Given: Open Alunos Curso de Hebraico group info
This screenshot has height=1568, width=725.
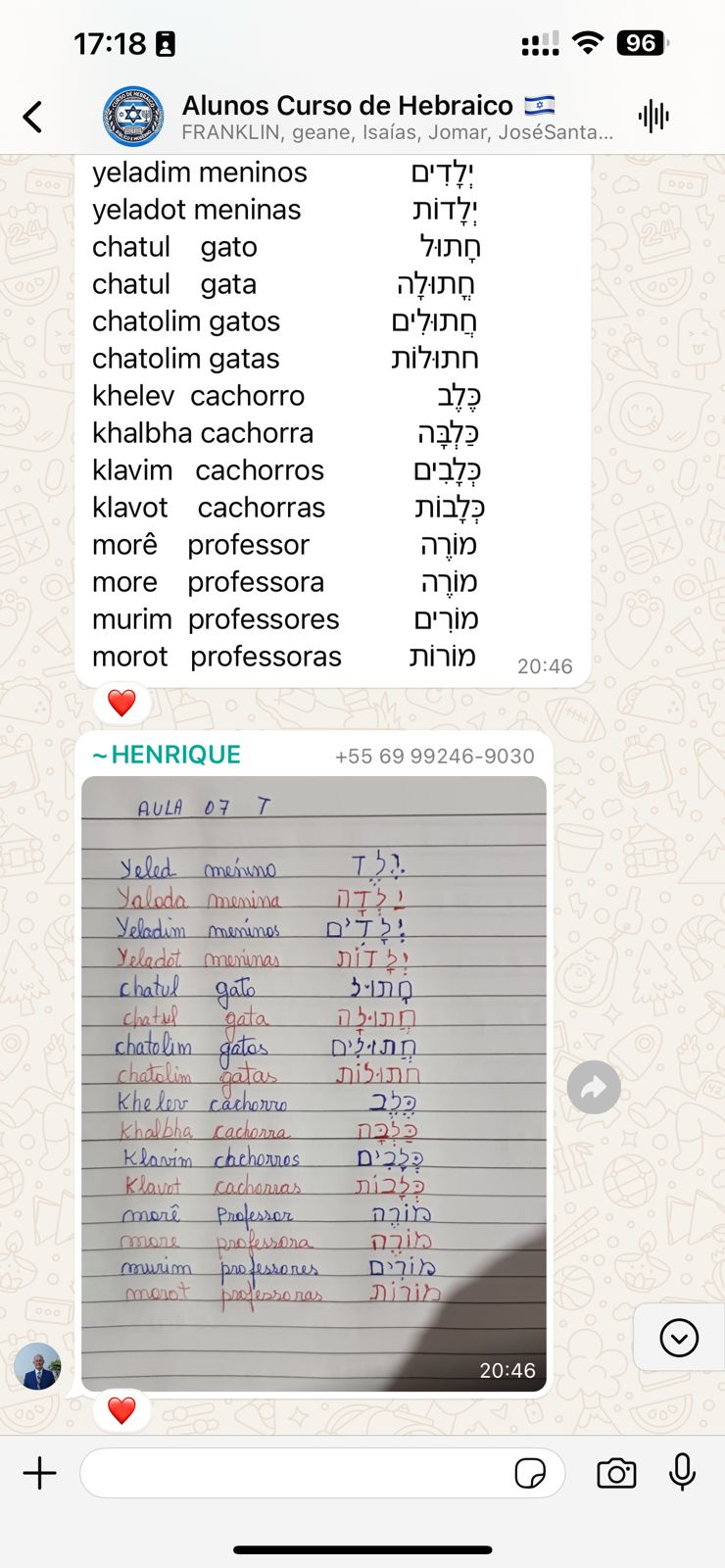Looking at the screenshot, I should coord(367,117).
